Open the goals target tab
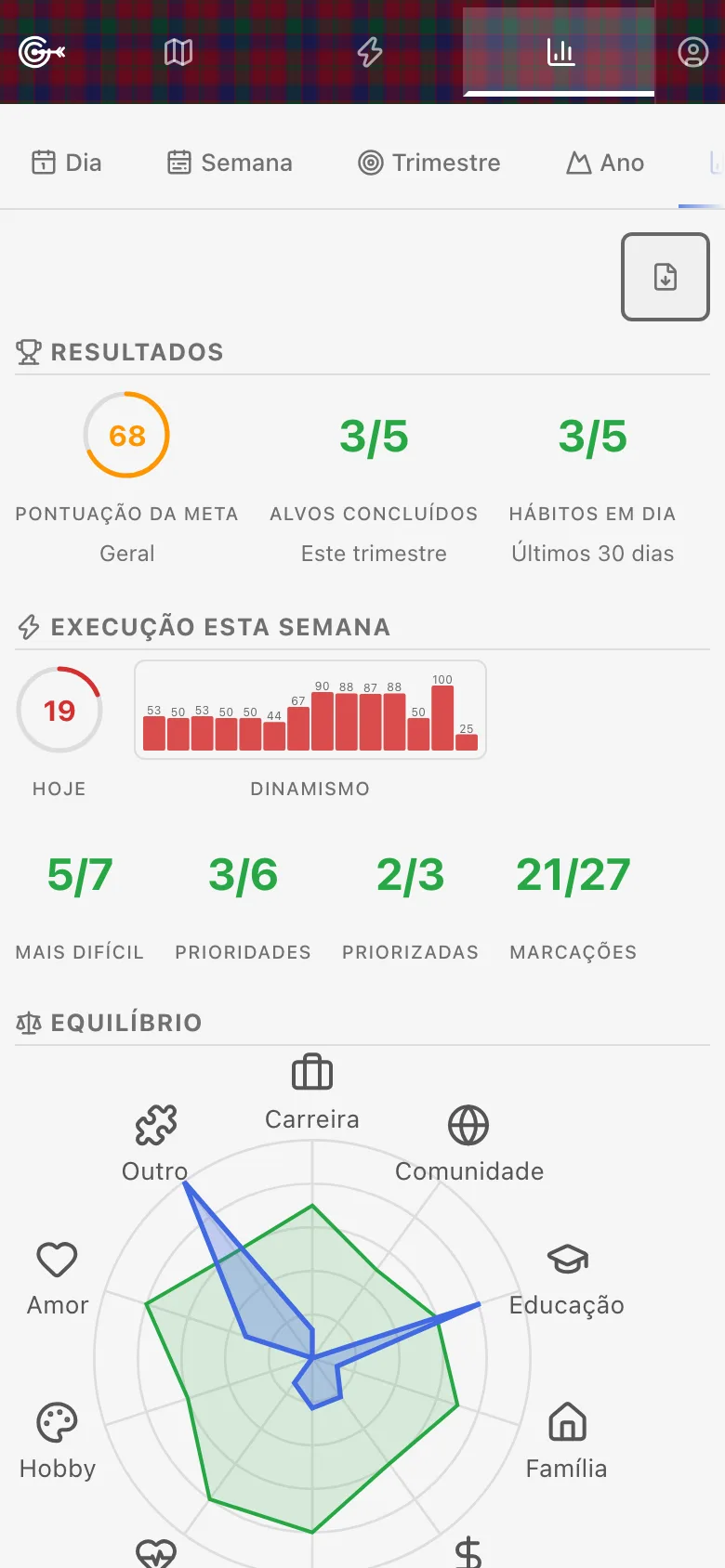Screen dimensions: 725x1568 pos(42,52)
